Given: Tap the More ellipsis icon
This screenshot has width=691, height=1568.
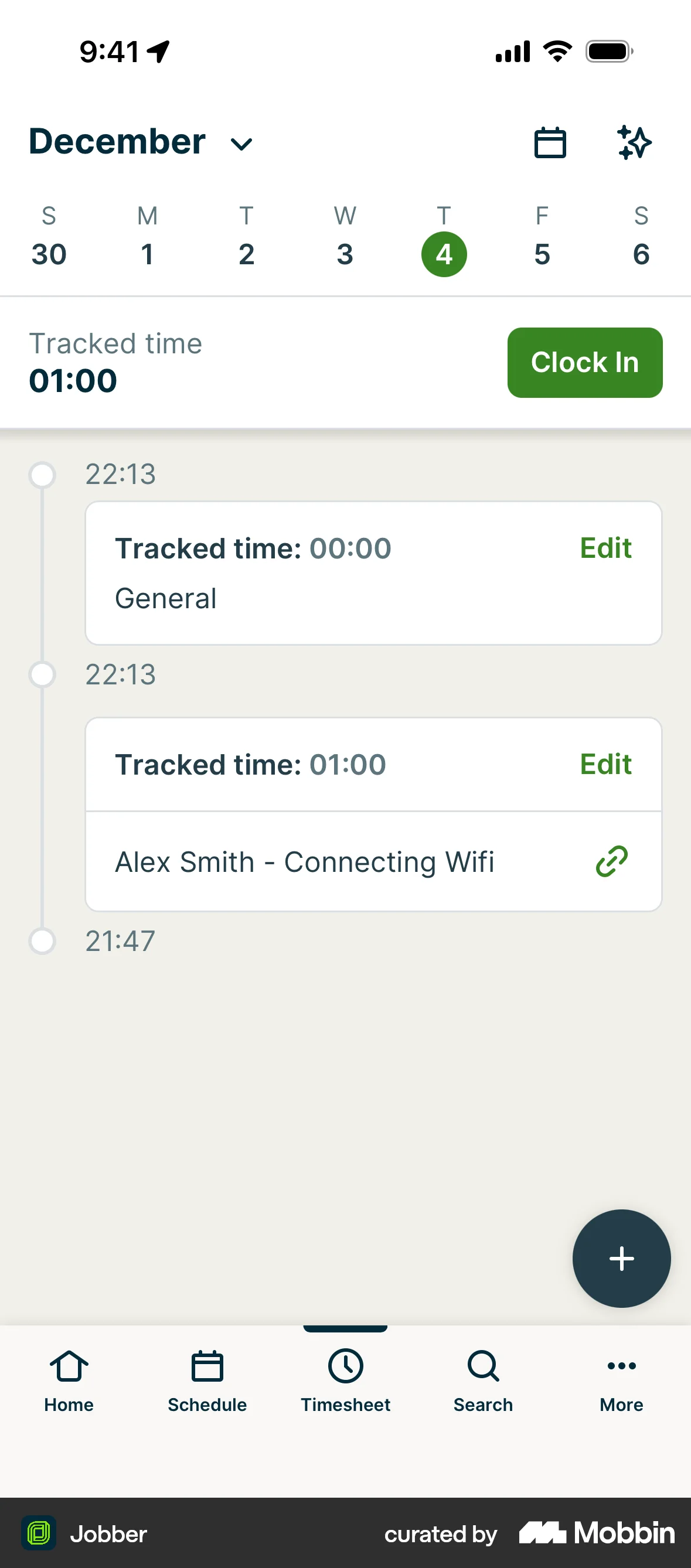Looking at the screenshot, I should tap(621, 1365).
